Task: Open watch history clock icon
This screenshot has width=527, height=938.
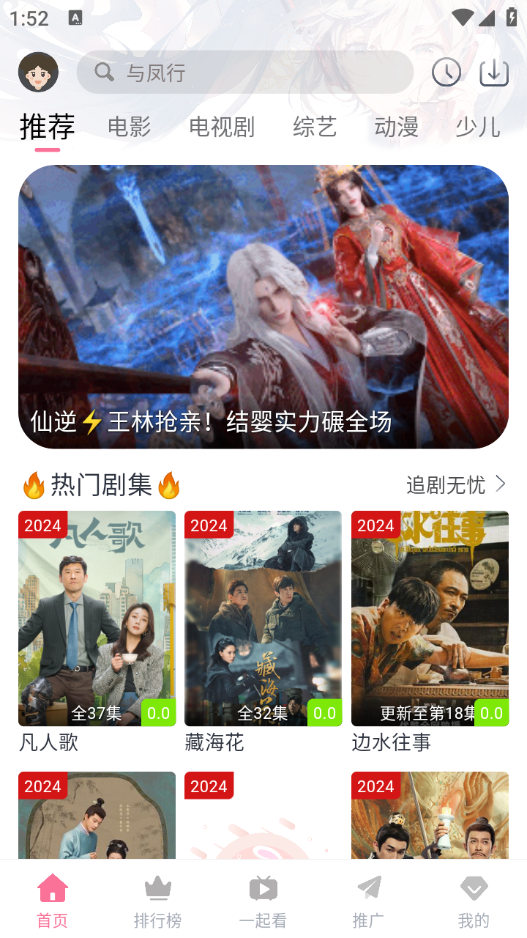Action: (x=446, y=72)
